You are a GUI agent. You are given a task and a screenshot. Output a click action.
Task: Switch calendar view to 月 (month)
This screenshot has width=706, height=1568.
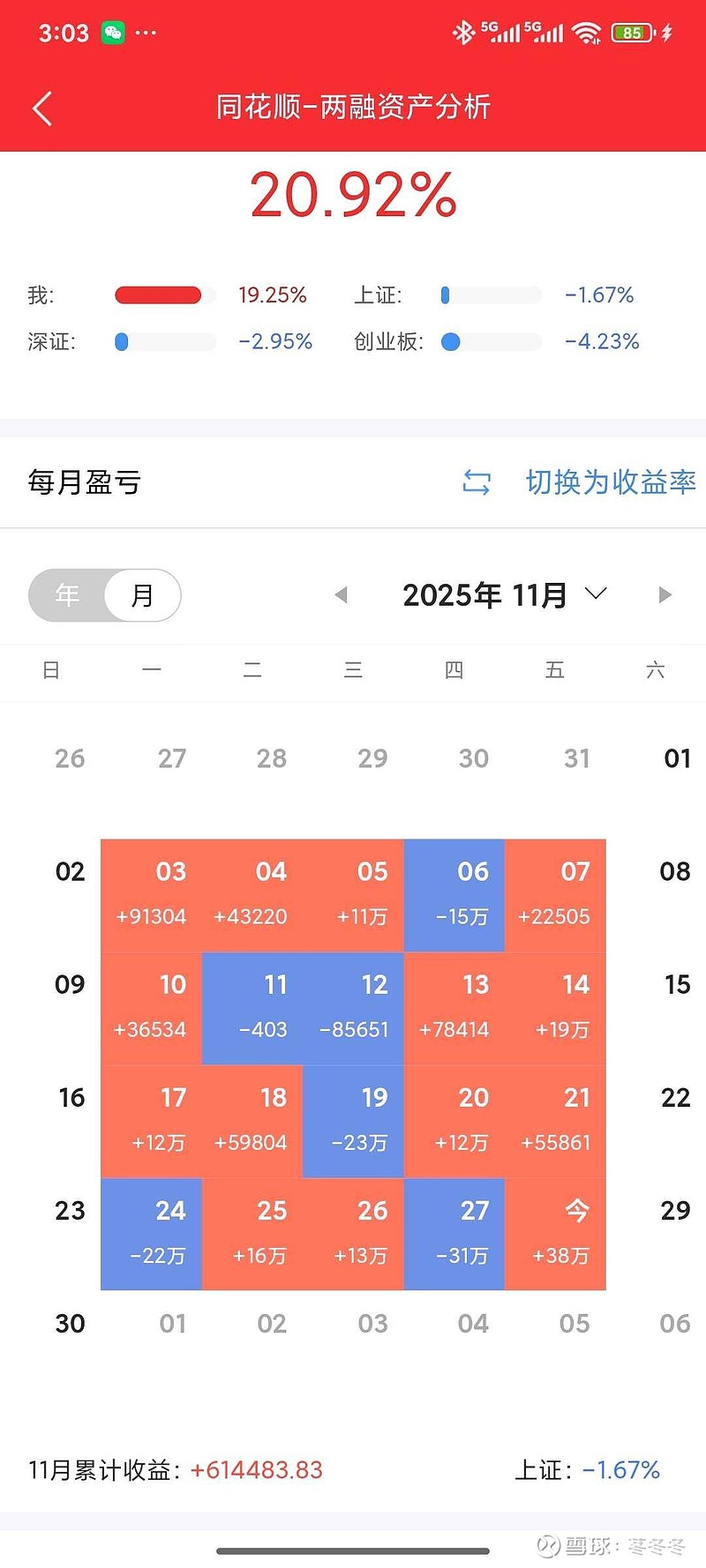click(141, 595)
